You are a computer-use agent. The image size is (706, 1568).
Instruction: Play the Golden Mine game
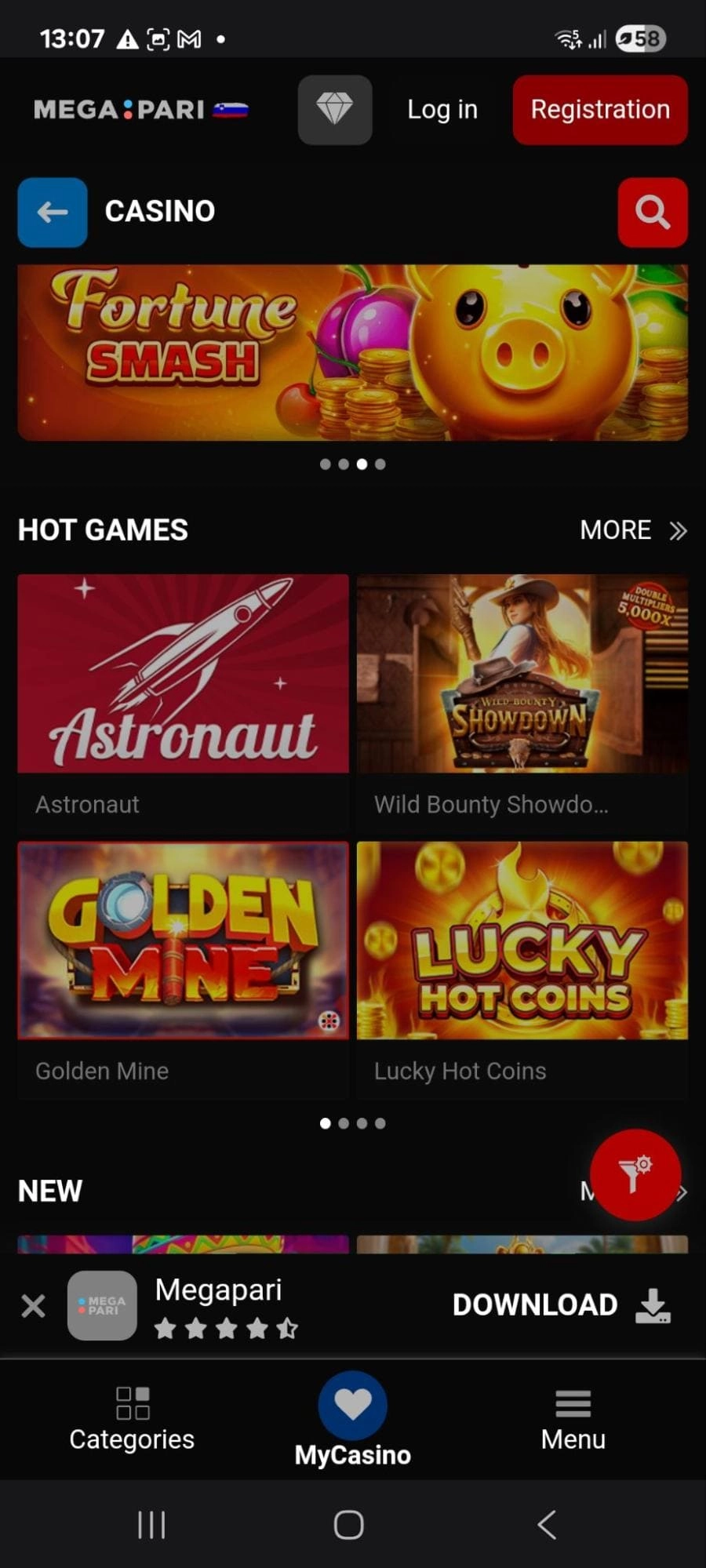183,940
